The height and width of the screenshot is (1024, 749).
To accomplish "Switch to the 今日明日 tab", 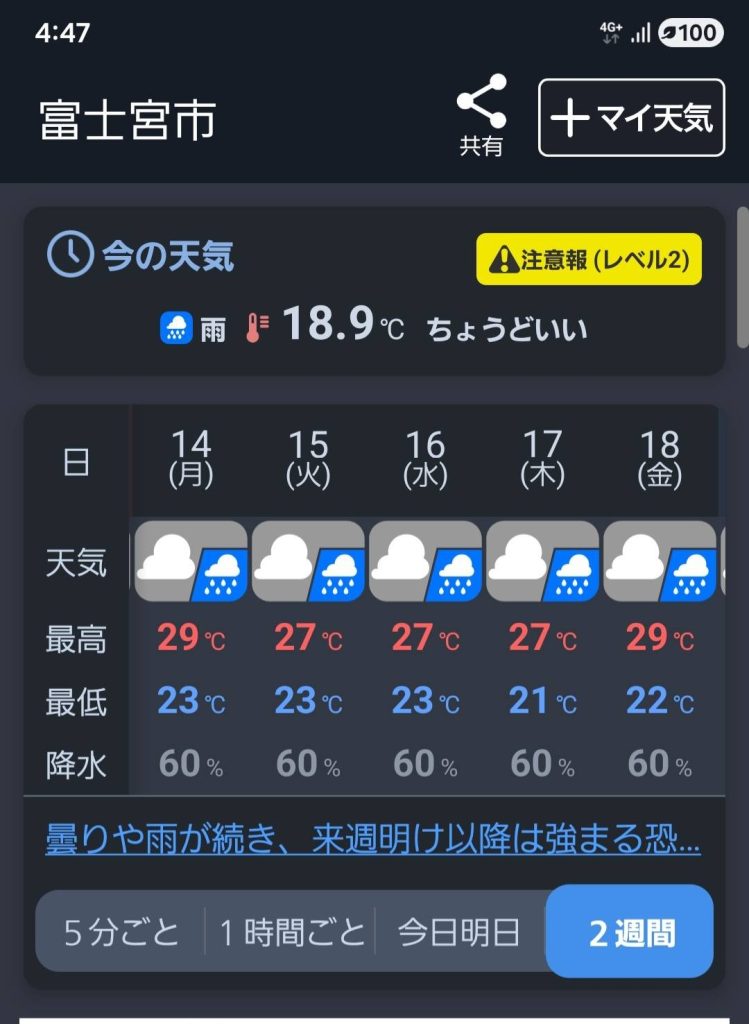I will tap(460, 931).
